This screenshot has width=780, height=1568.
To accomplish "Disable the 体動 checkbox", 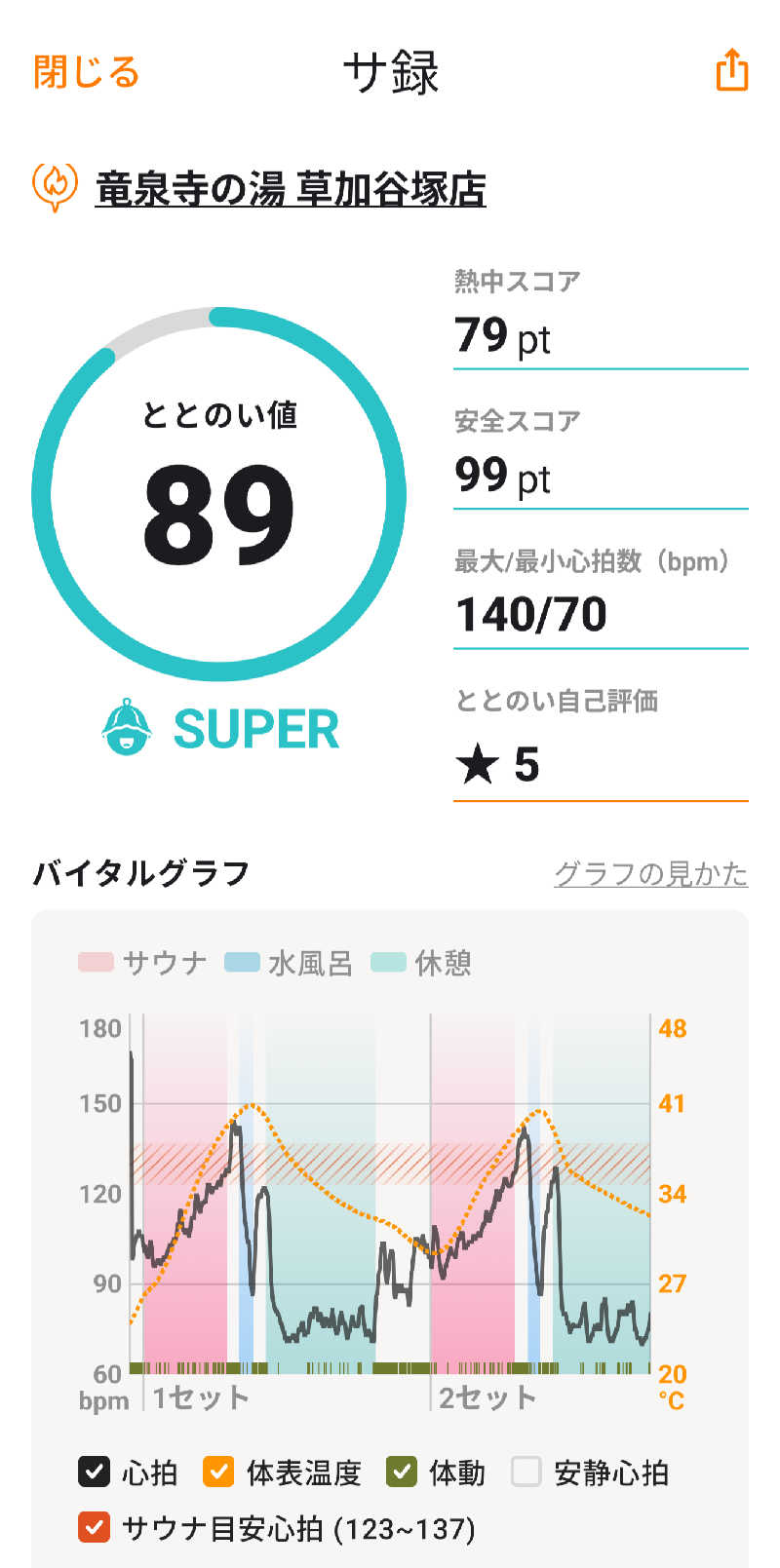I will pos(402,1472).
